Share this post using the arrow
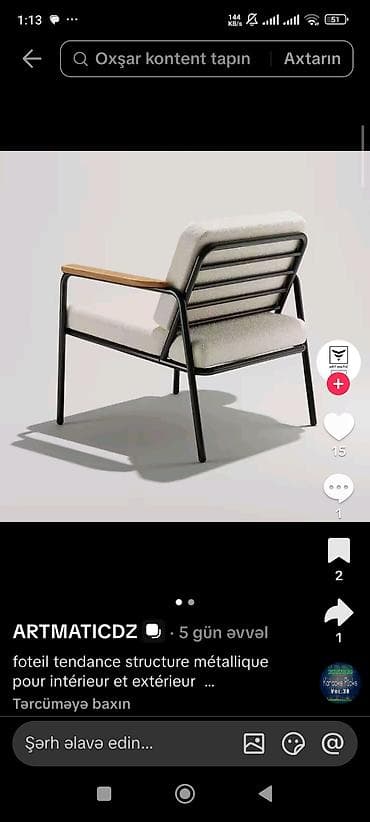 [x=339, y=612]
